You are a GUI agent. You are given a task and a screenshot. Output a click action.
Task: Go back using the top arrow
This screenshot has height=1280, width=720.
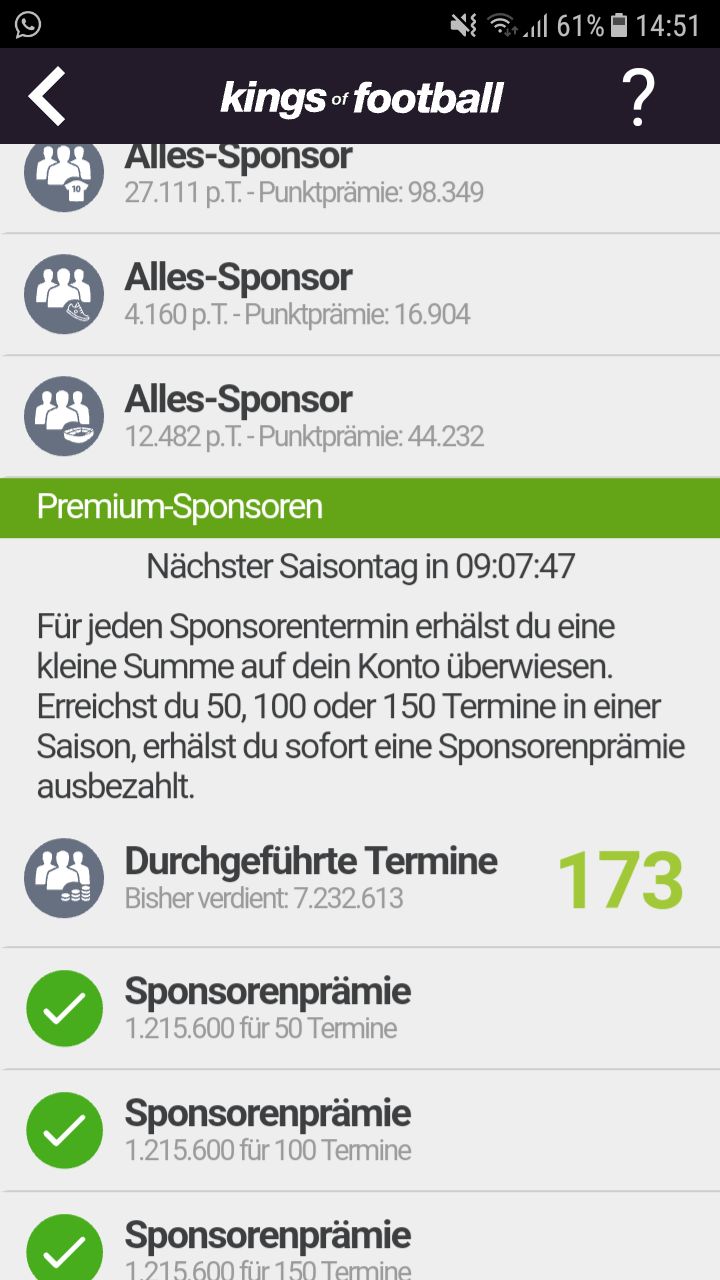click(x=47, y=97)
